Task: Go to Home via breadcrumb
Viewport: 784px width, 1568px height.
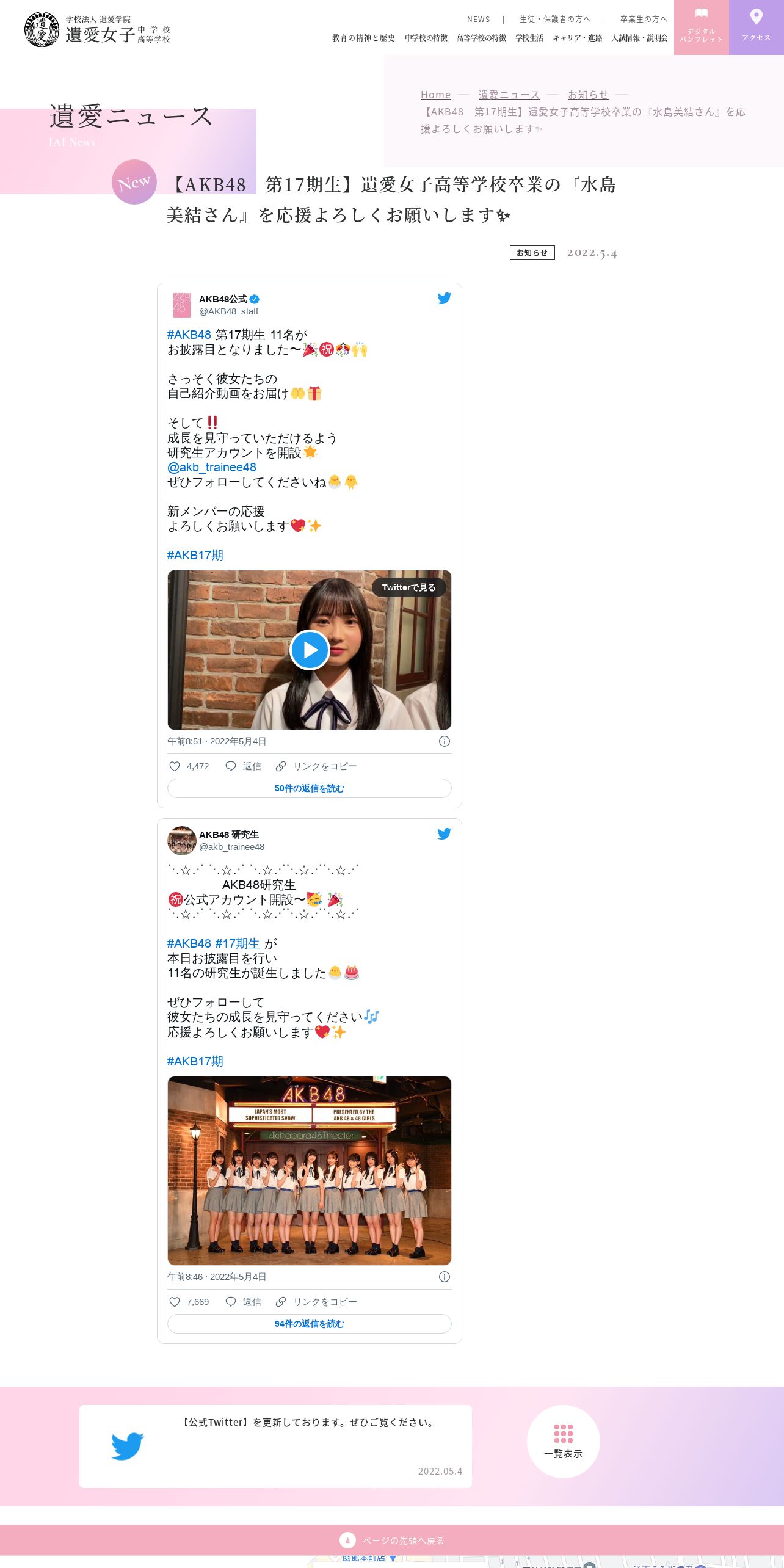Action: [x=435, y=95]
